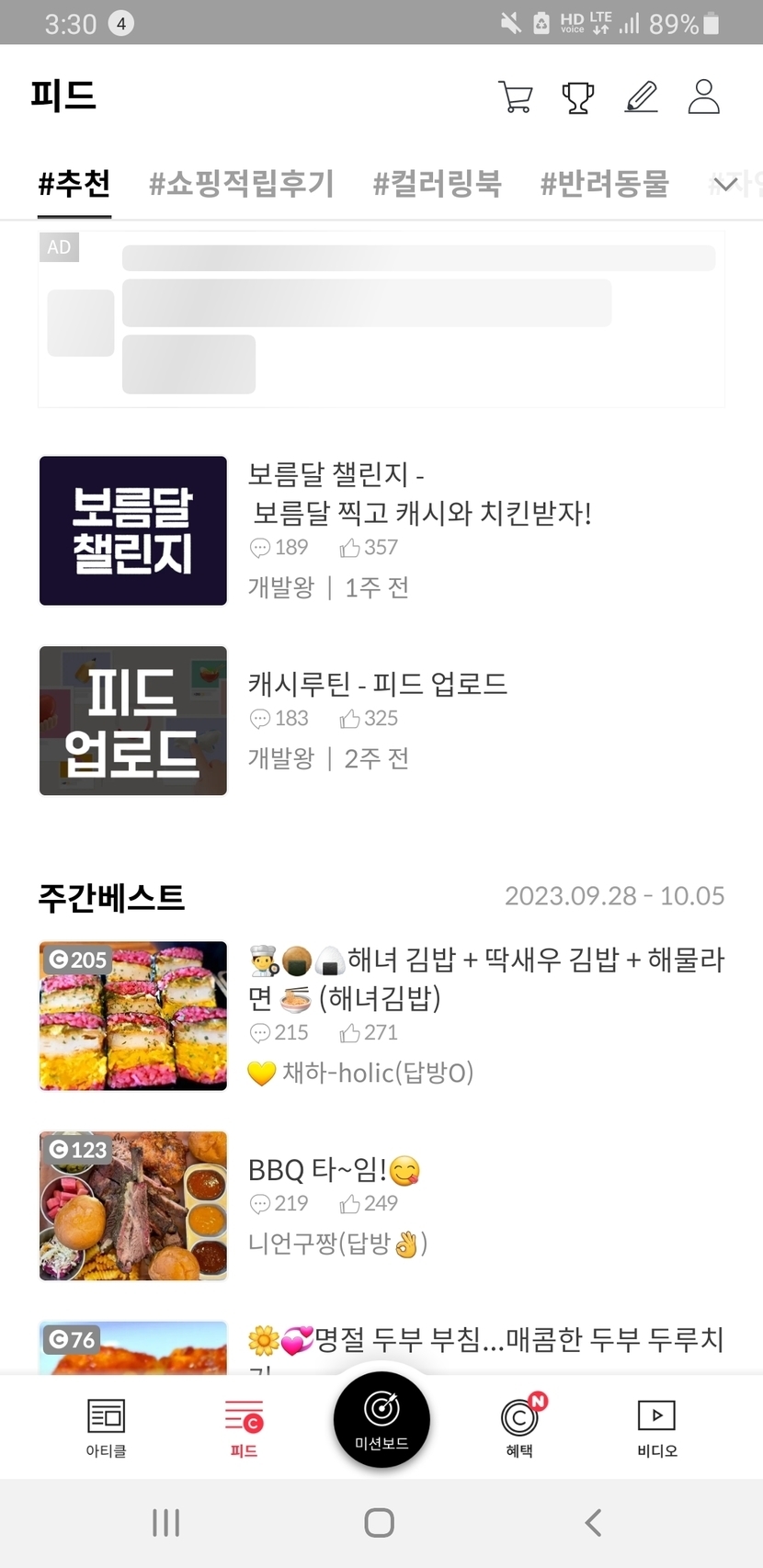The height and width of the screenshot is (1568, 763).
Task: Open my profile page
Action: tap(703, 97)
